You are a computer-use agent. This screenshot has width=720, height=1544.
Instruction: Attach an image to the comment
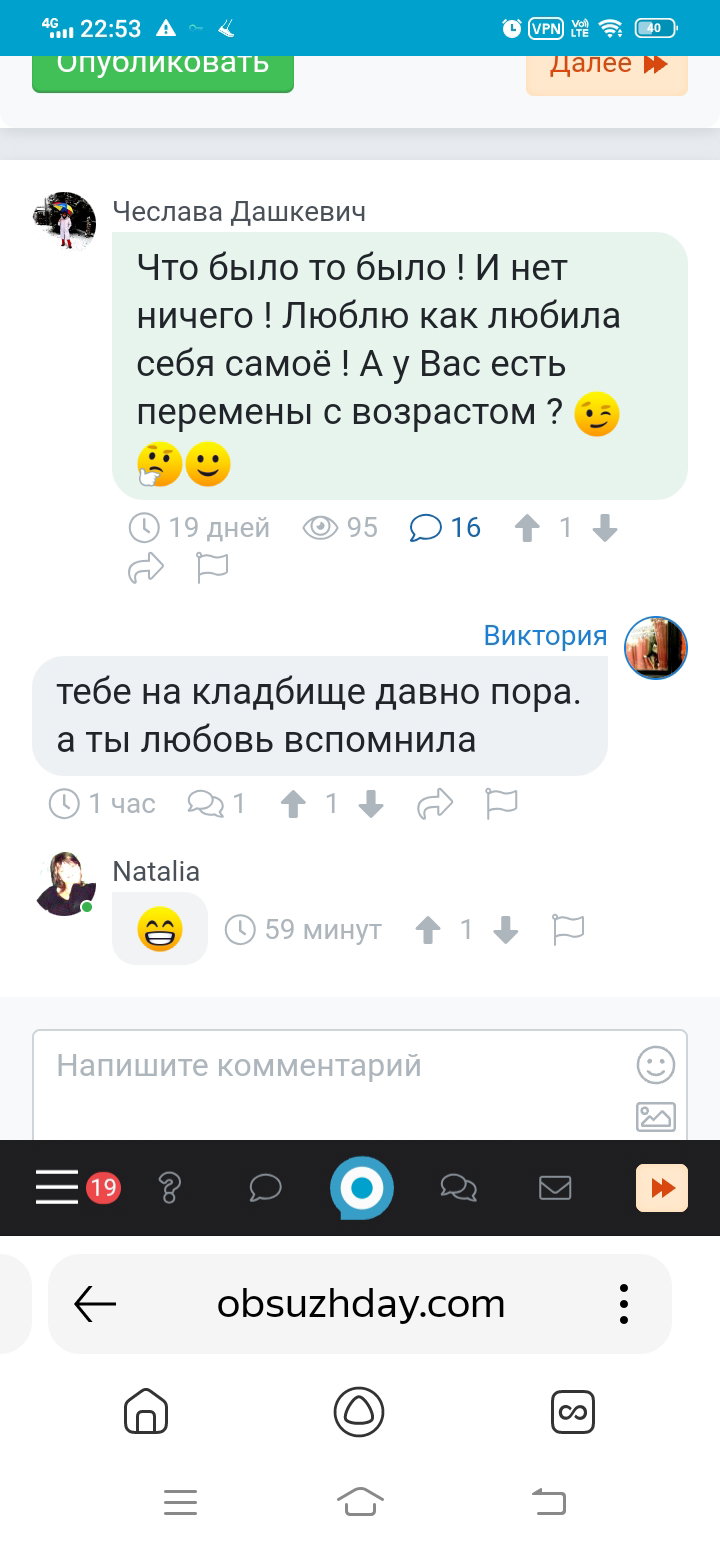click(x=656, y=1116)
